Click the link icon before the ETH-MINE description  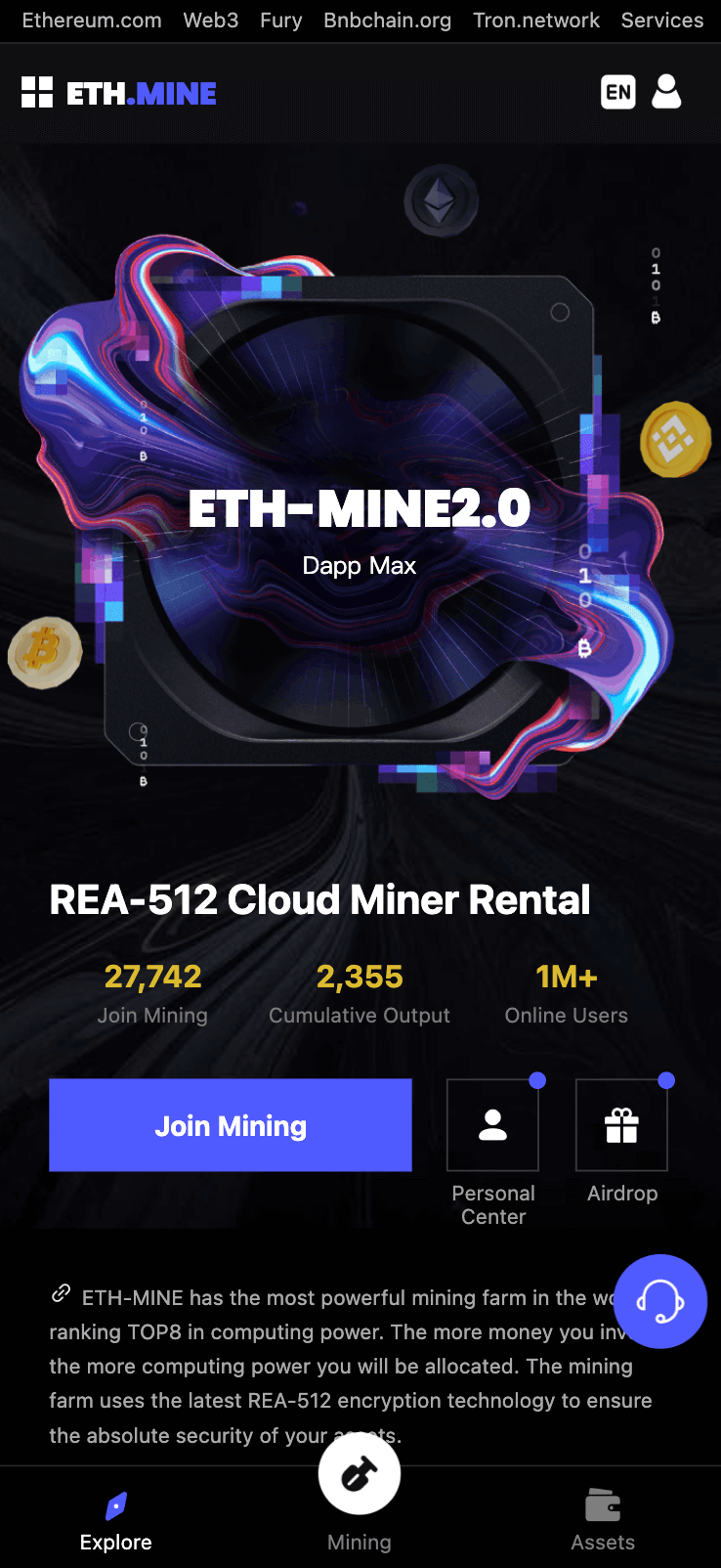(x=61, y=1293)
